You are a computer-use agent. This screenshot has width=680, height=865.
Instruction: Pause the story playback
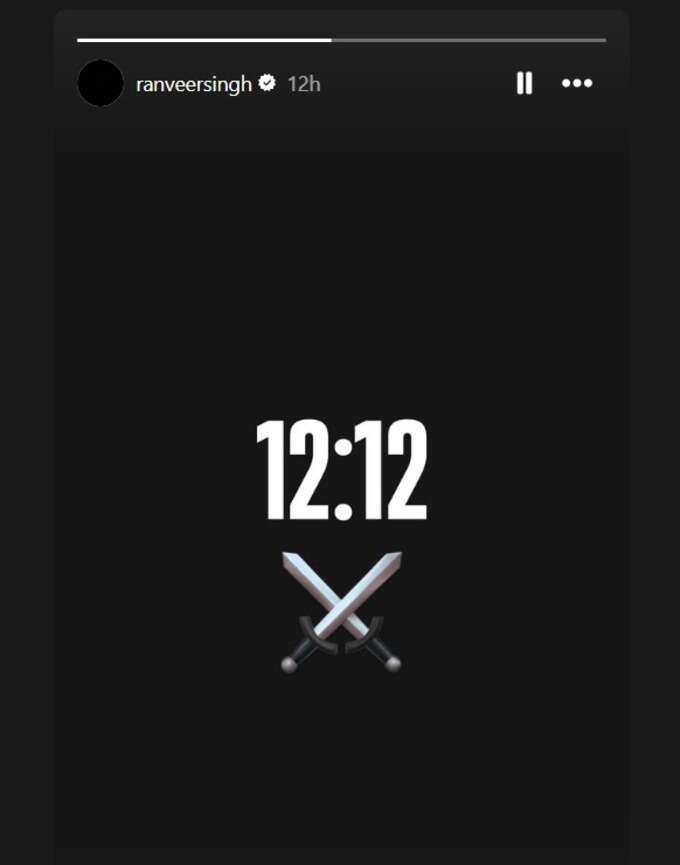click(524, 83)
